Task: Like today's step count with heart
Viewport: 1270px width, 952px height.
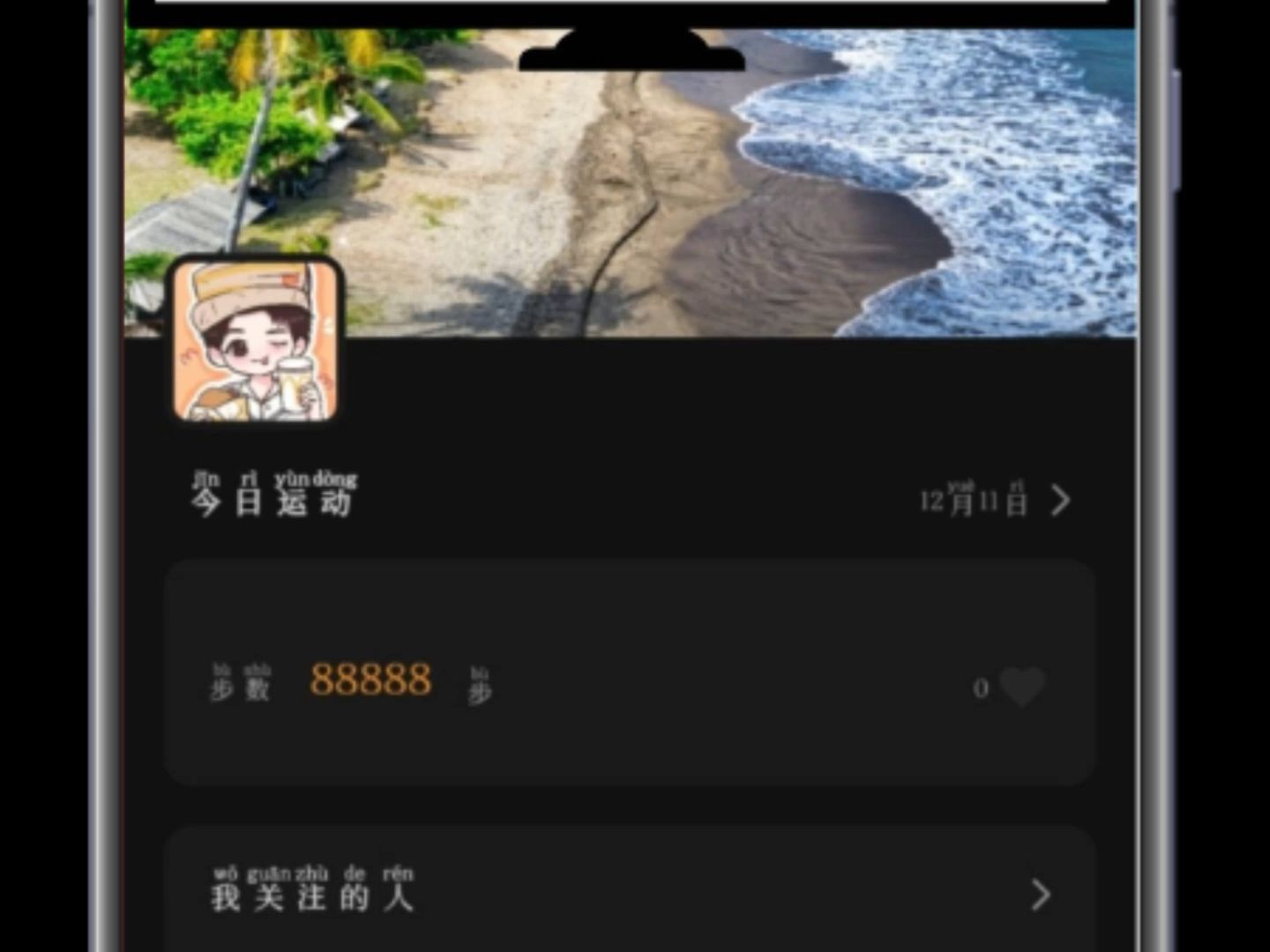Action: click(1022, 687)
